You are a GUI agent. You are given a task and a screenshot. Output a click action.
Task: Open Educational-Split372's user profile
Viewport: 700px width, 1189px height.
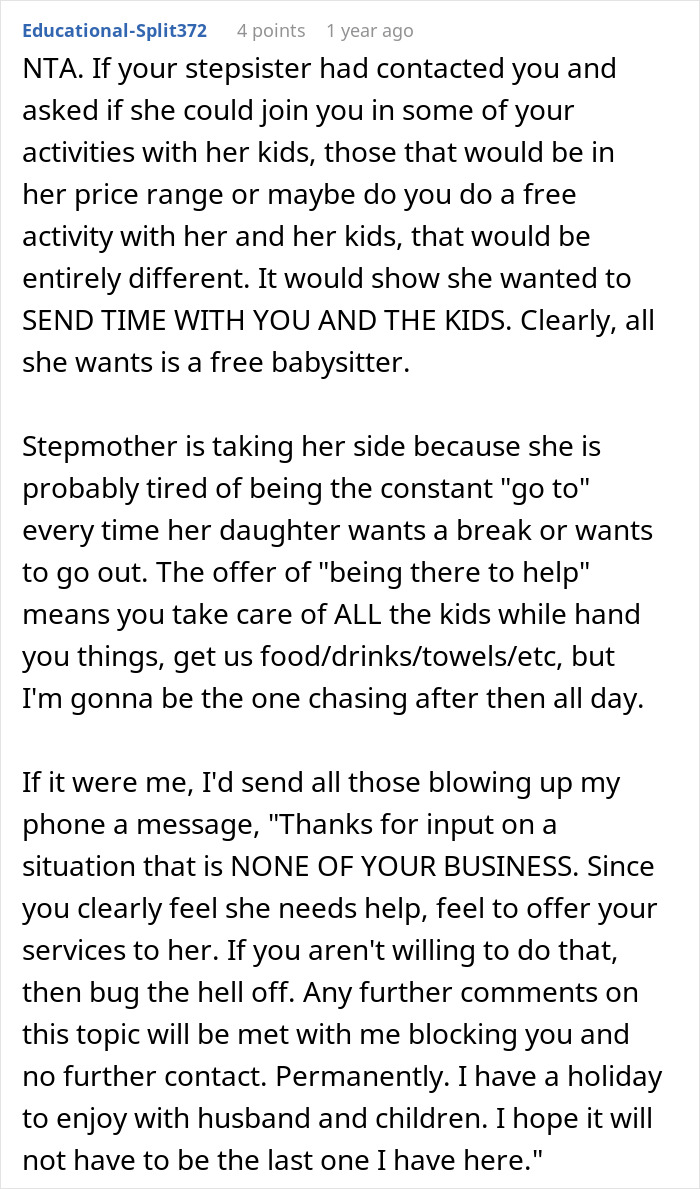click(114, 31)
